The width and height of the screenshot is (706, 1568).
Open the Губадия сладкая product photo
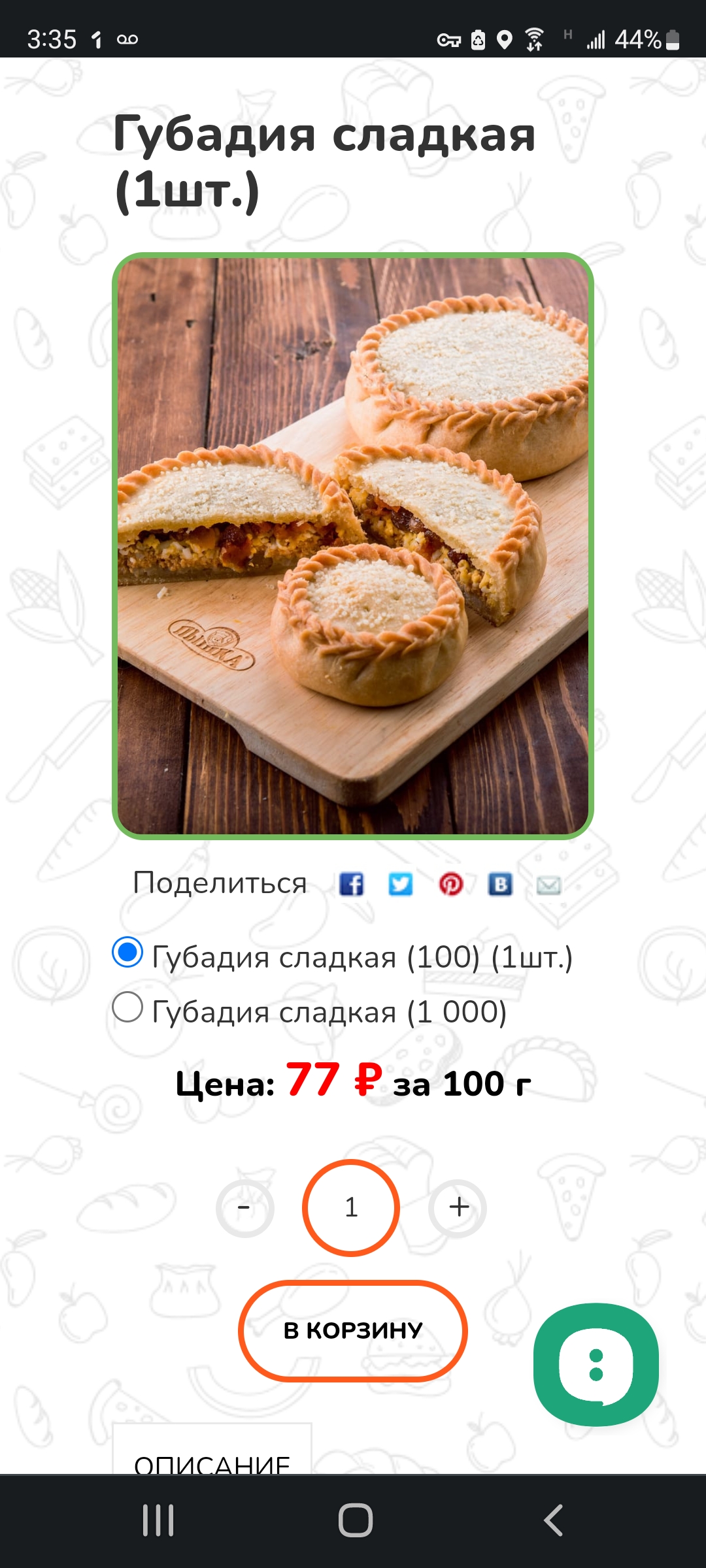353,546
